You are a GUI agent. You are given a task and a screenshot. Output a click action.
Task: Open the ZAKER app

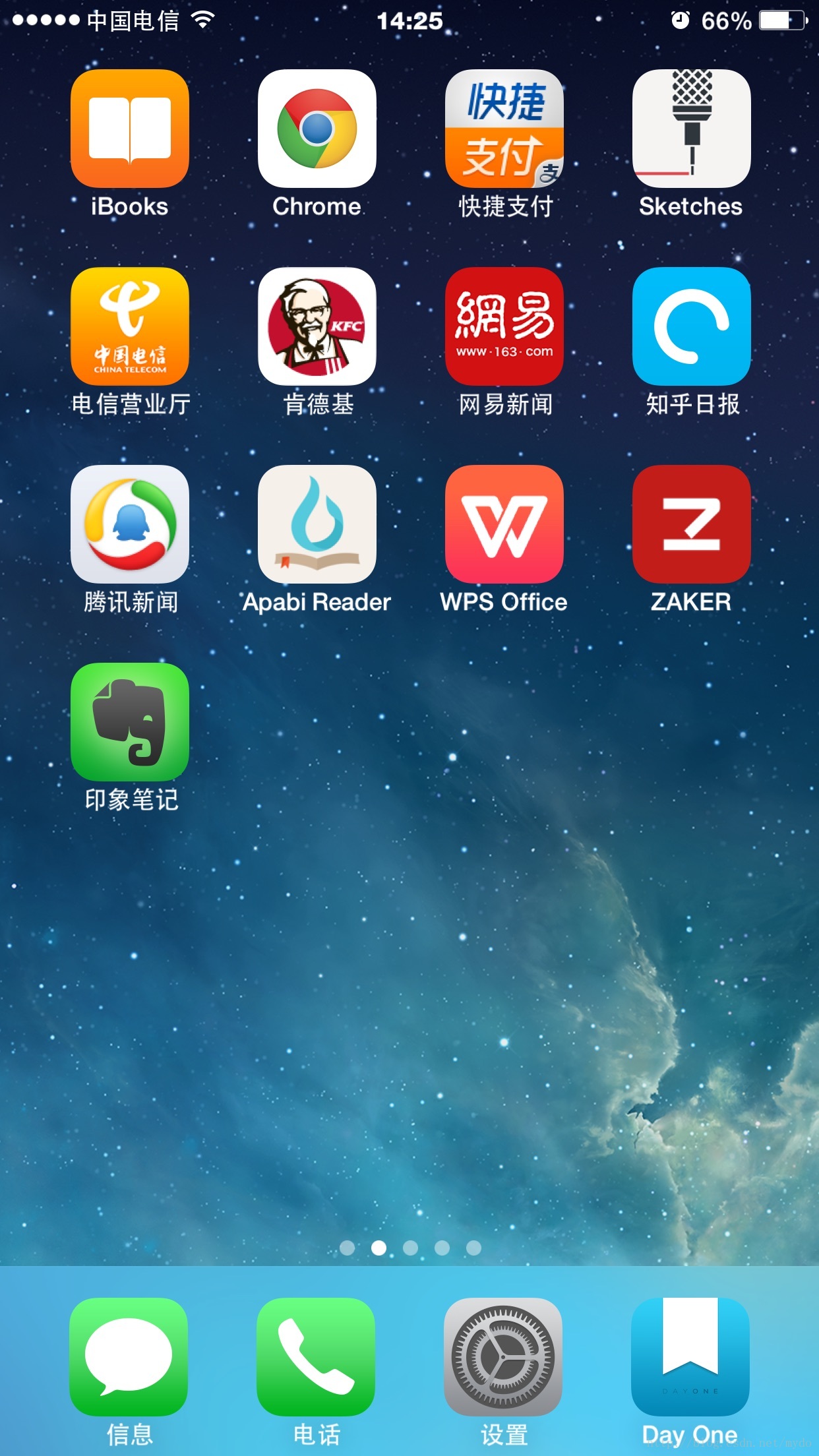pyautogui.click(x=691, y=524)
